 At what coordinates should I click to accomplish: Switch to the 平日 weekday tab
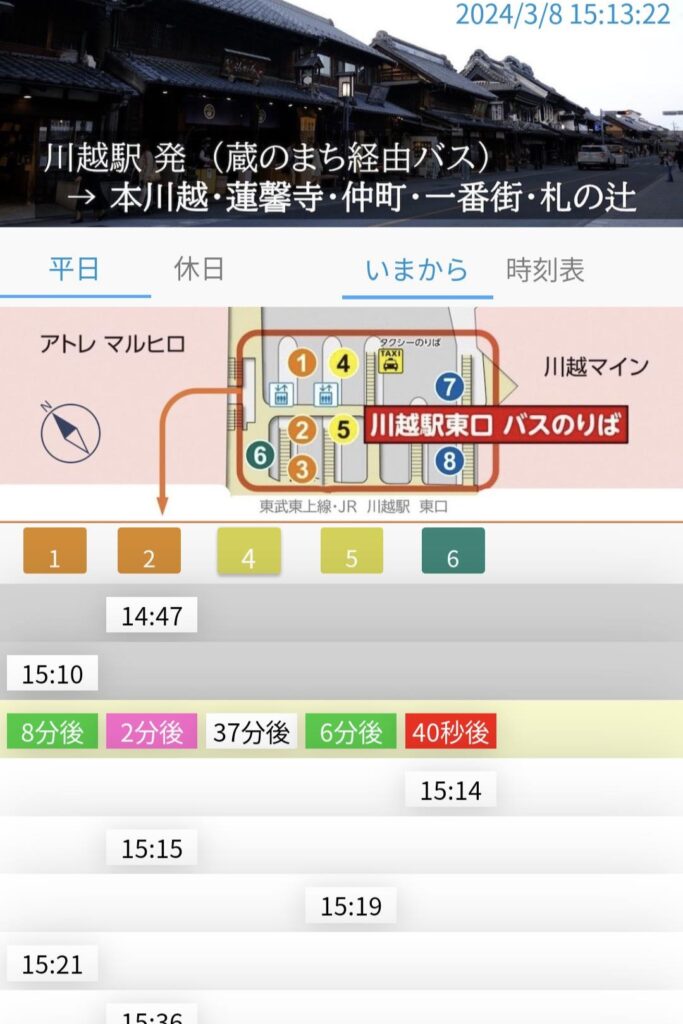[x=75, y=270]
